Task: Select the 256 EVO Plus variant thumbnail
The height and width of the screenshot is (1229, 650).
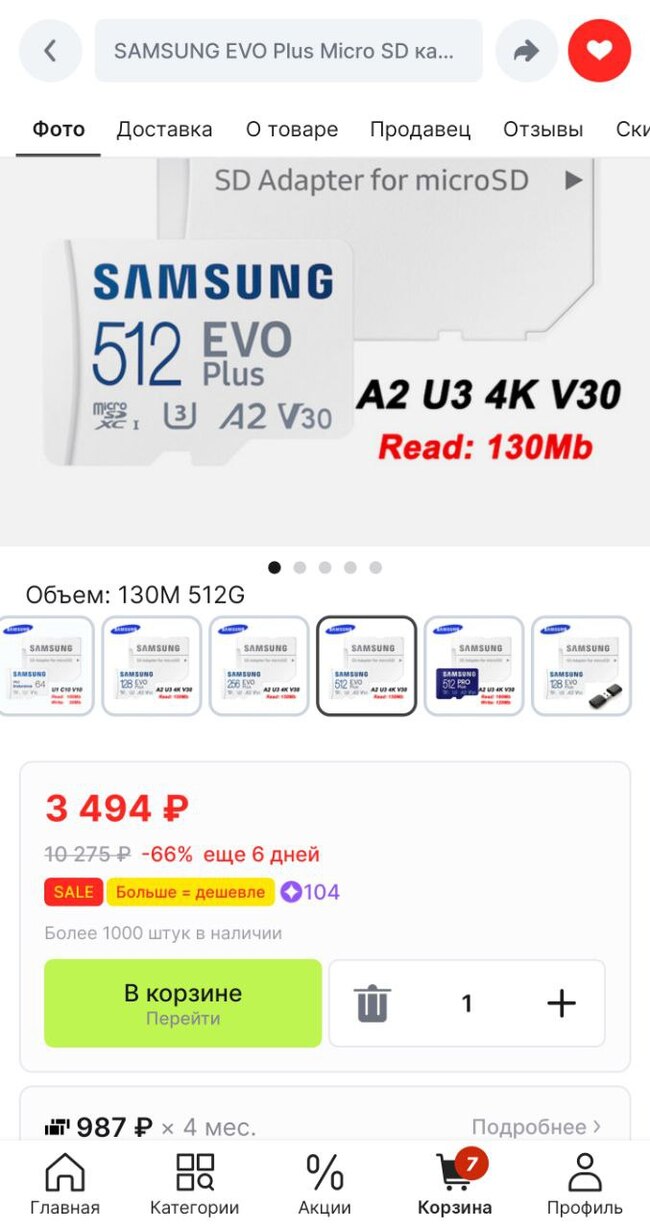Action: tap(259, 666)
